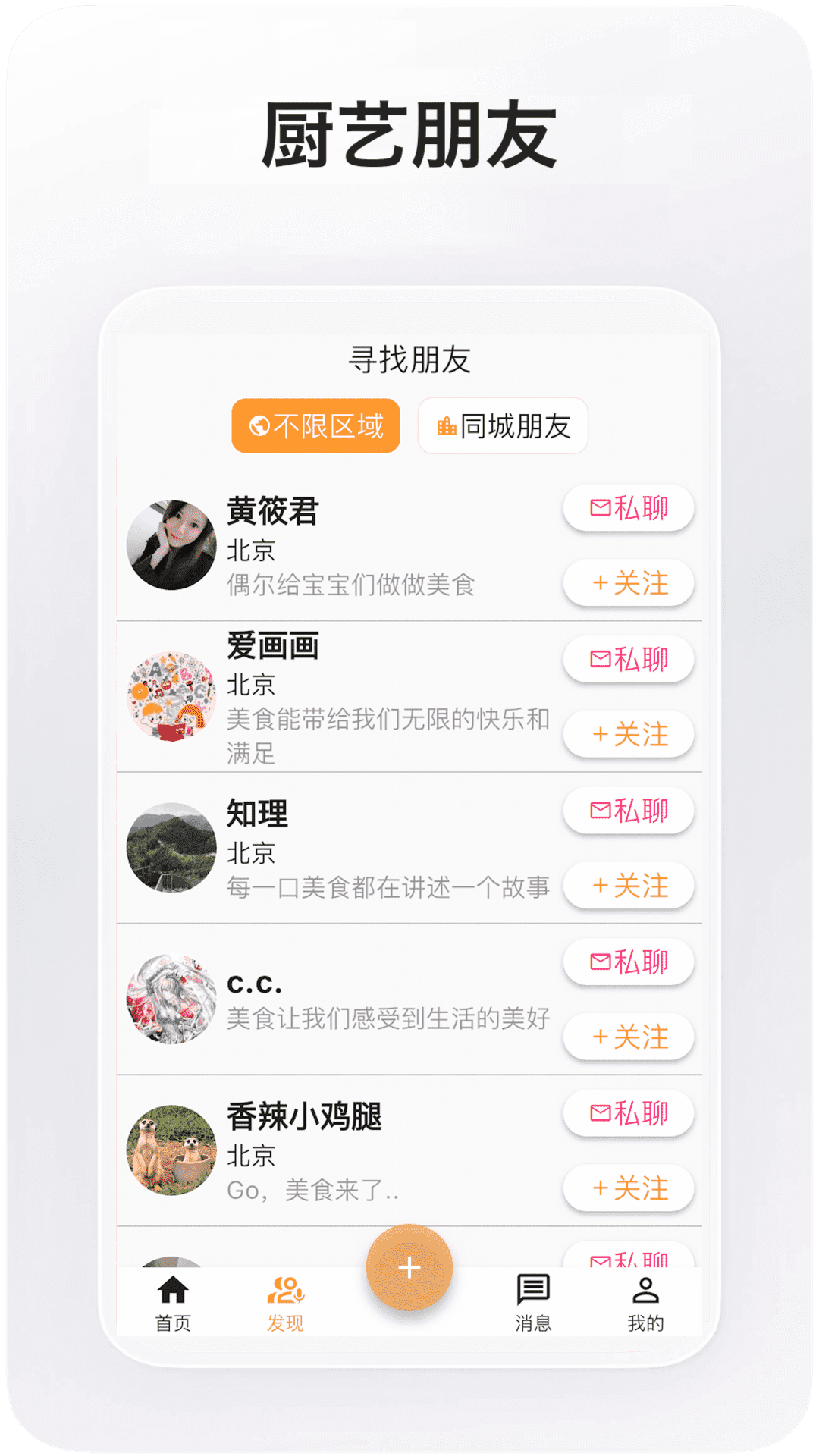This screenshot has height=1456, width=819.
Task: Start private chat with 香辣小鸡腿
Action: (628, 1112)
